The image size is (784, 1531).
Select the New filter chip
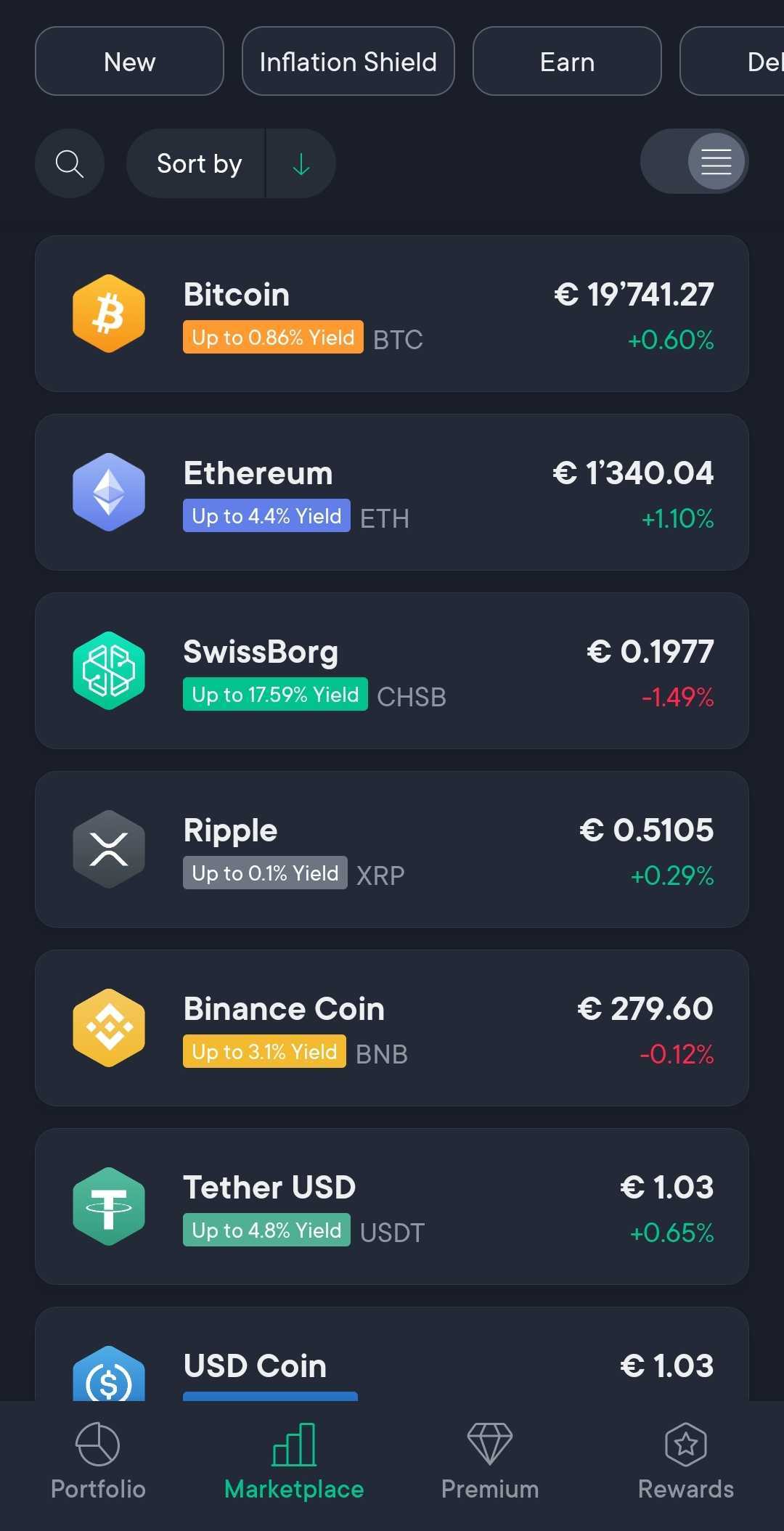pyautogui.click(x=129, y=61)
